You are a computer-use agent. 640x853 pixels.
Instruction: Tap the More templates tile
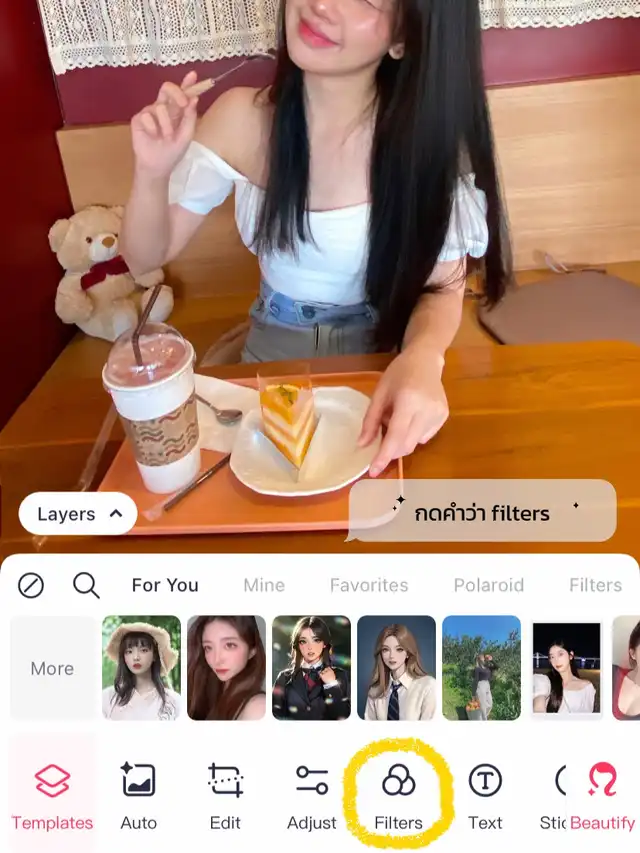click(x=52, y=668)
